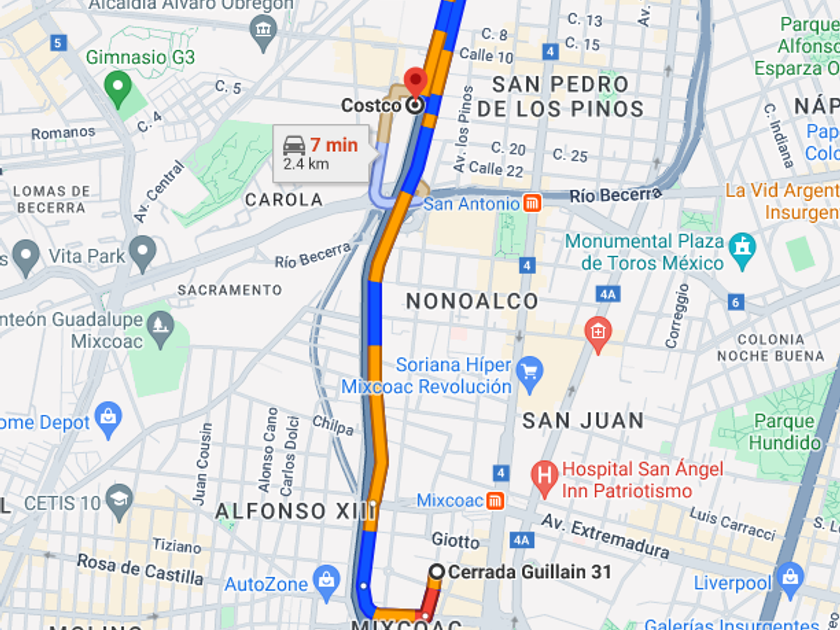Select San Antonio metro station icon
This screenshot has width=840, height=630.
pos(532,203)
